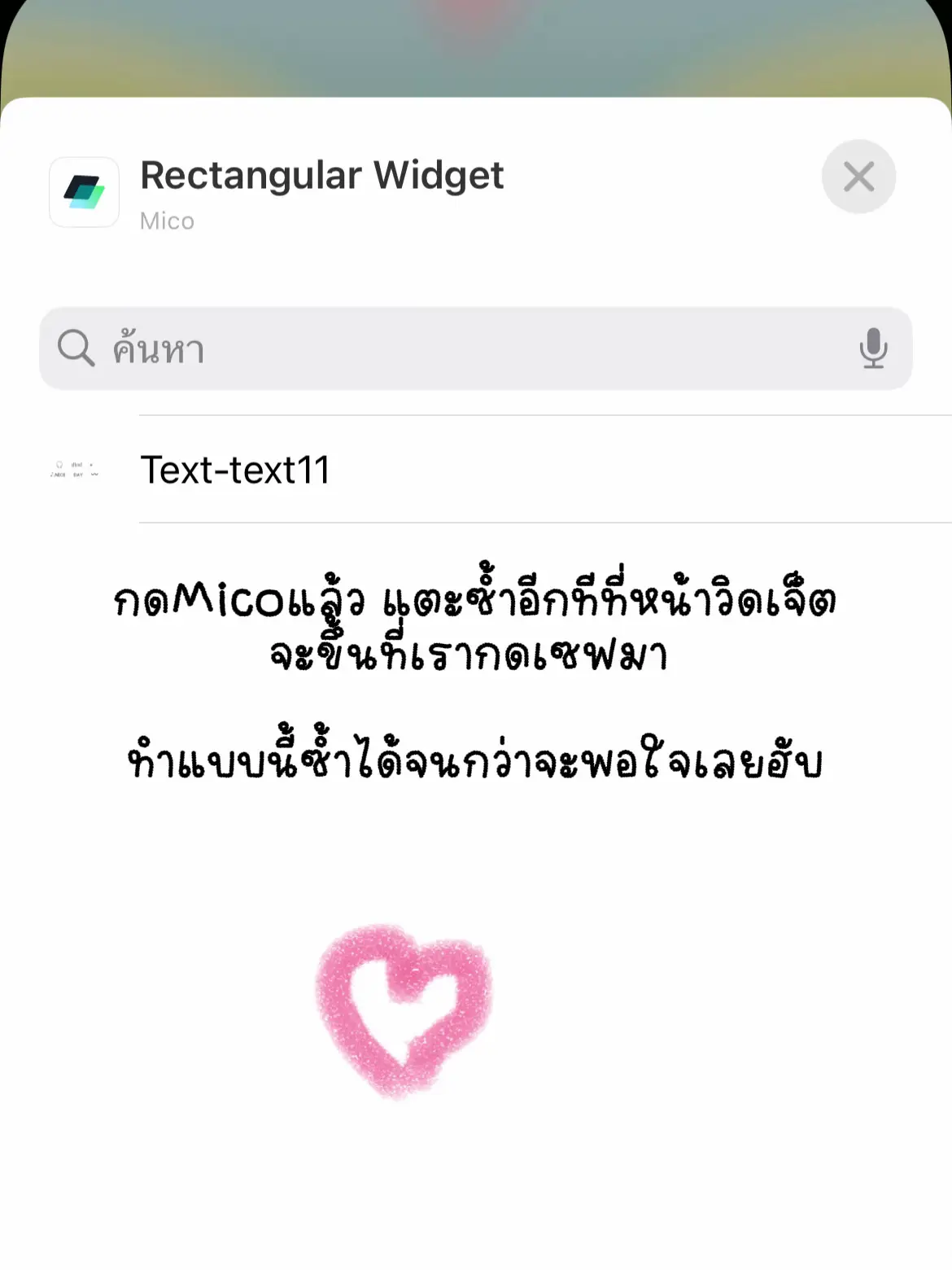
Task: Tap the Mico subtitle label
Action: (166, 220)
